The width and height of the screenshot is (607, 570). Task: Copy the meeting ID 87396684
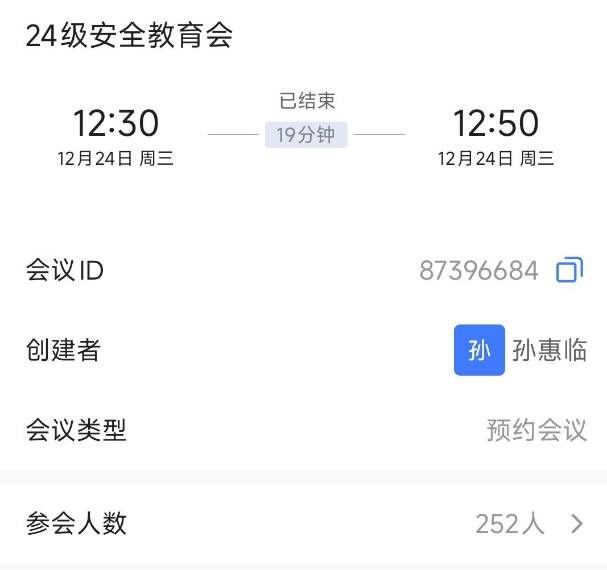coord(569,270)
